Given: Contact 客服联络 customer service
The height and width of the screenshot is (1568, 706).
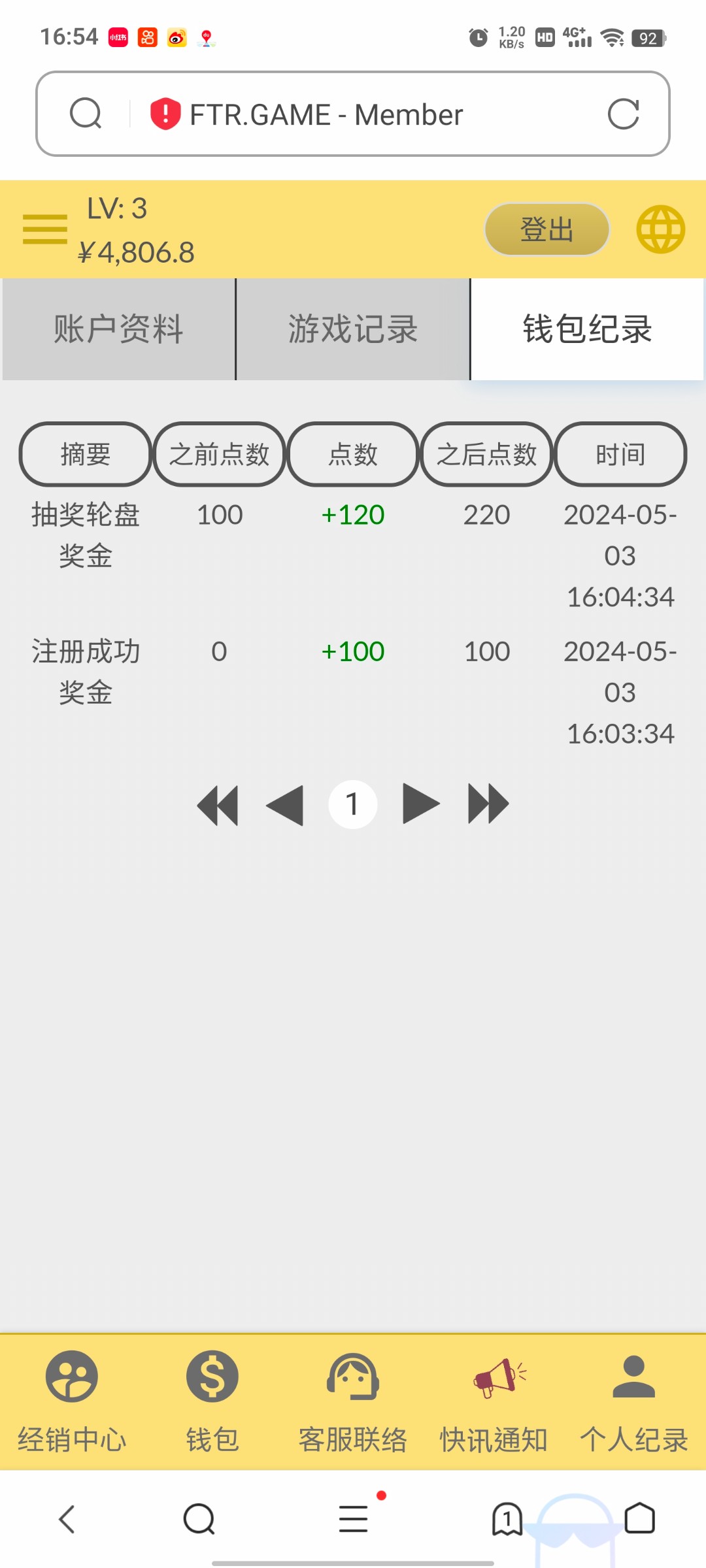Looking at the screenshot, I should coord(353,1398).
